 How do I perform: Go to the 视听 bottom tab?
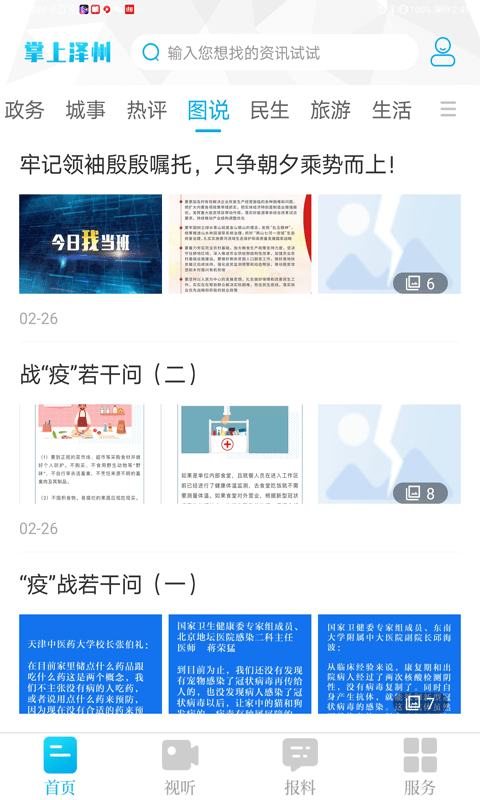pyautogui.click(x=180, y=767)
